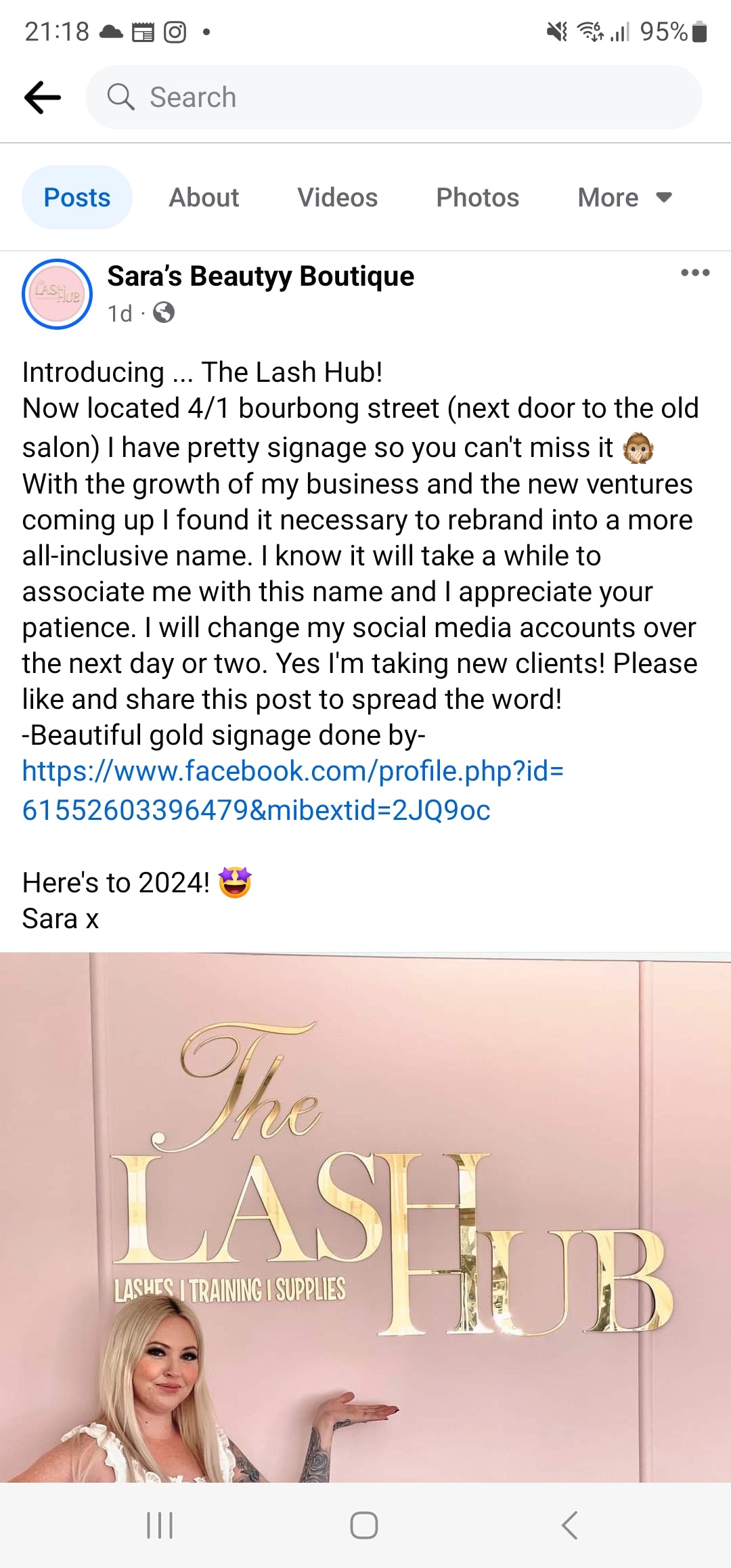731x1568 pixels.
Task: Expand the More dropdown
Action: point(624,198)
